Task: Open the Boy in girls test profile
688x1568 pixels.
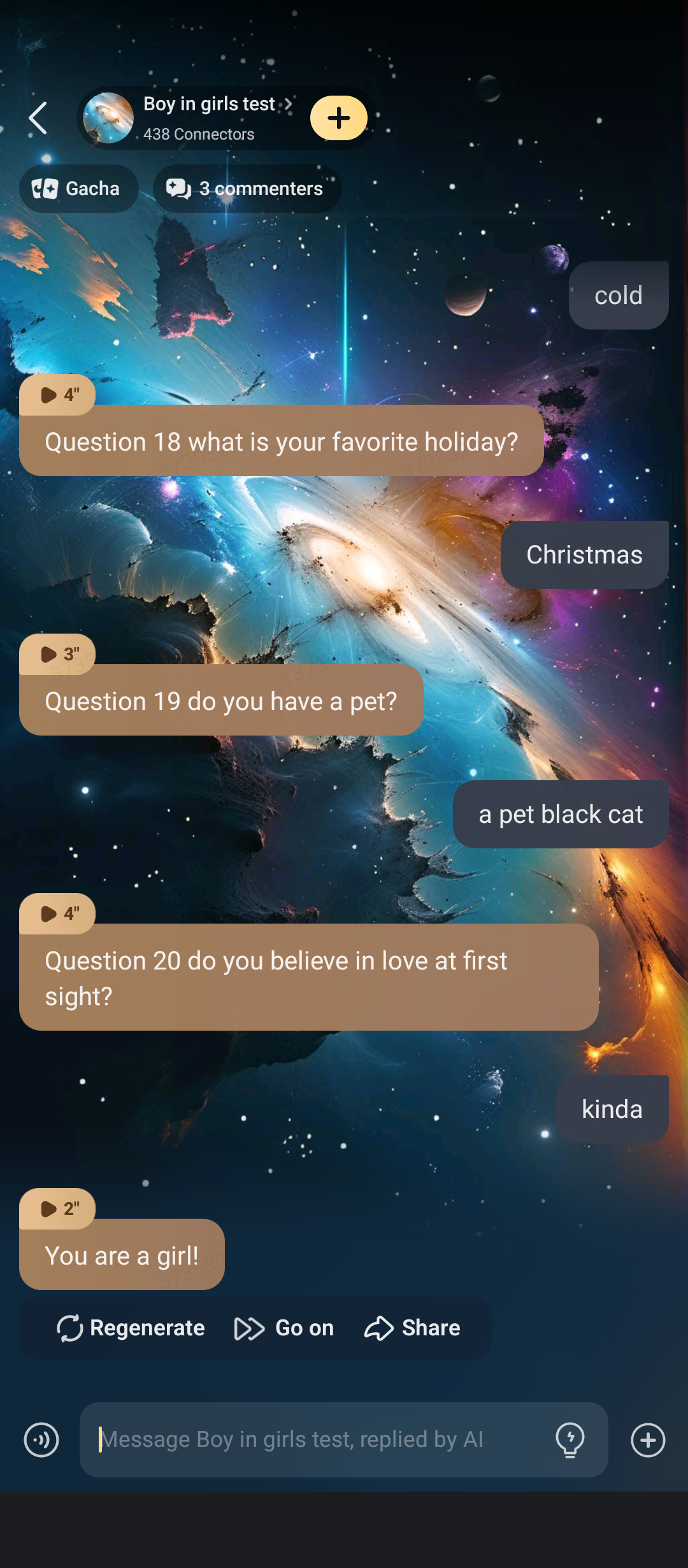Action: (x=210, y=118)
